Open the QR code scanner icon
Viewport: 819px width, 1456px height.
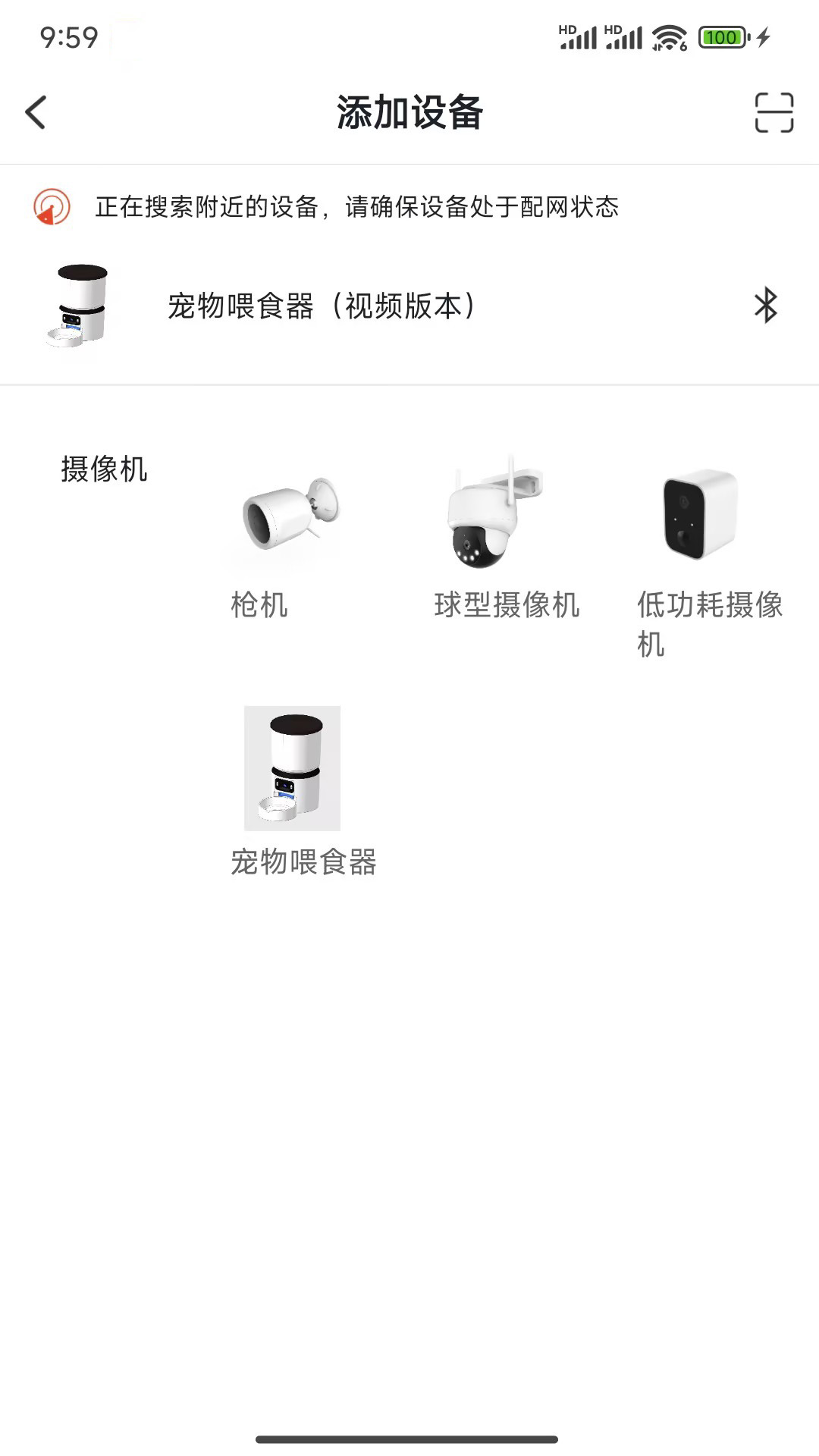775,111
